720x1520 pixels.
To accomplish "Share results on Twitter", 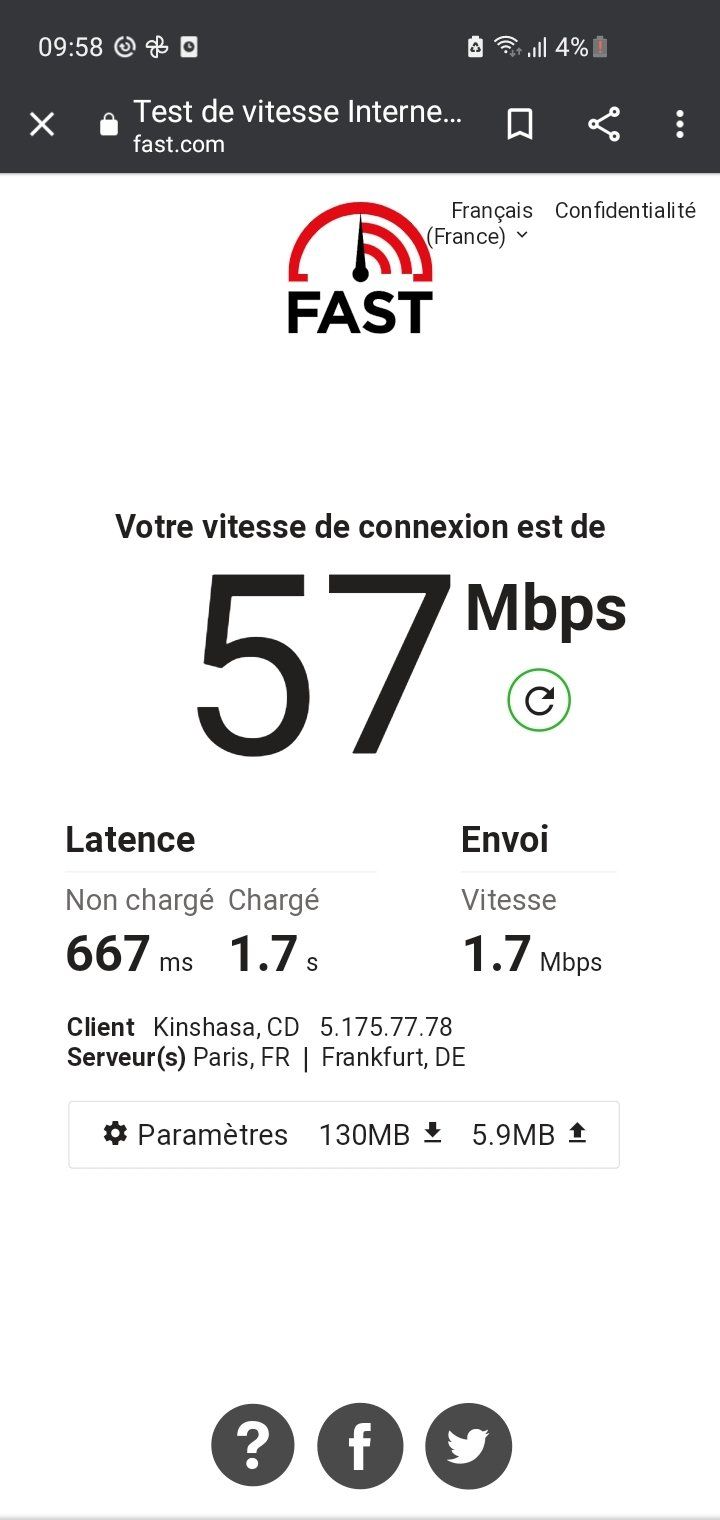I will (468, 1446).
